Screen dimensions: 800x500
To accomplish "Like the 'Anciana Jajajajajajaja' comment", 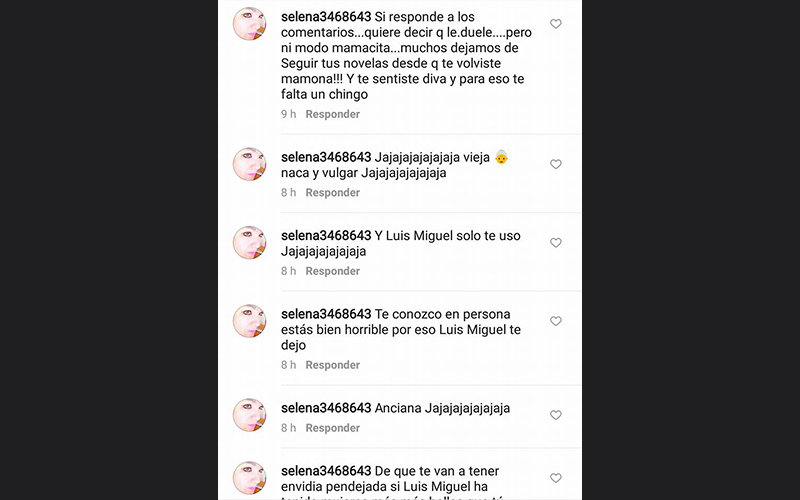I will pos(556,415).
